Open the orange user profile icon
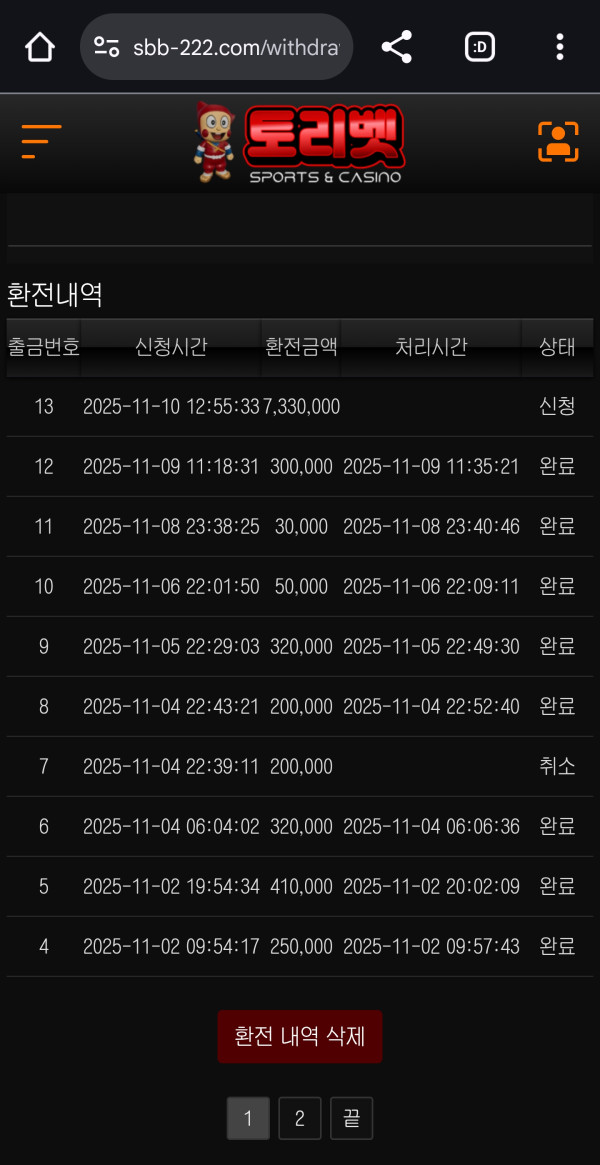600x1165 pixels. pos(558,142)
